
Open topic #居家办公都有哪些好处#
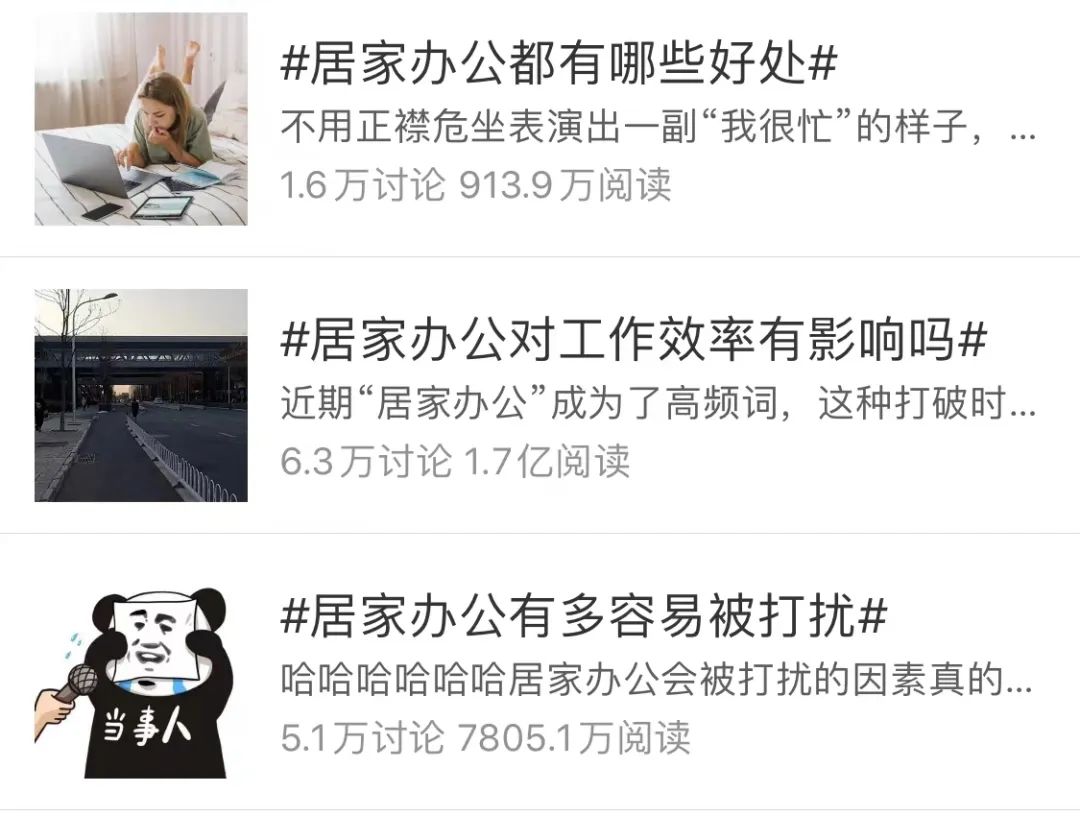558,66
